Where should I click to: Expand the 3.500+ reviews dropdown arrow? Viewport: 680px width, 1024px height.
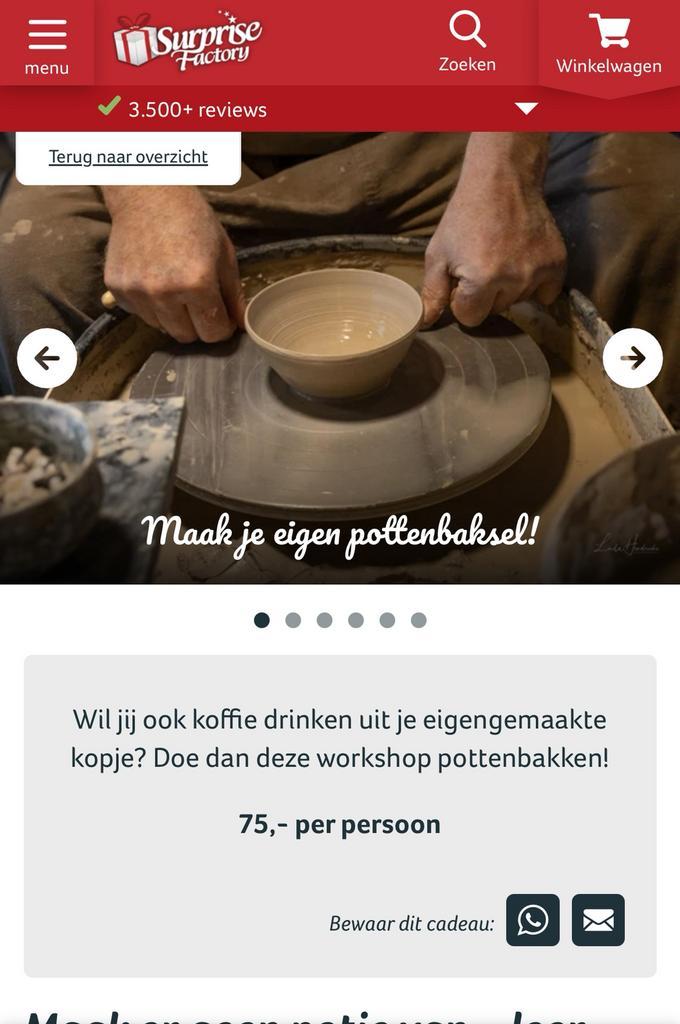click(526, 109)
